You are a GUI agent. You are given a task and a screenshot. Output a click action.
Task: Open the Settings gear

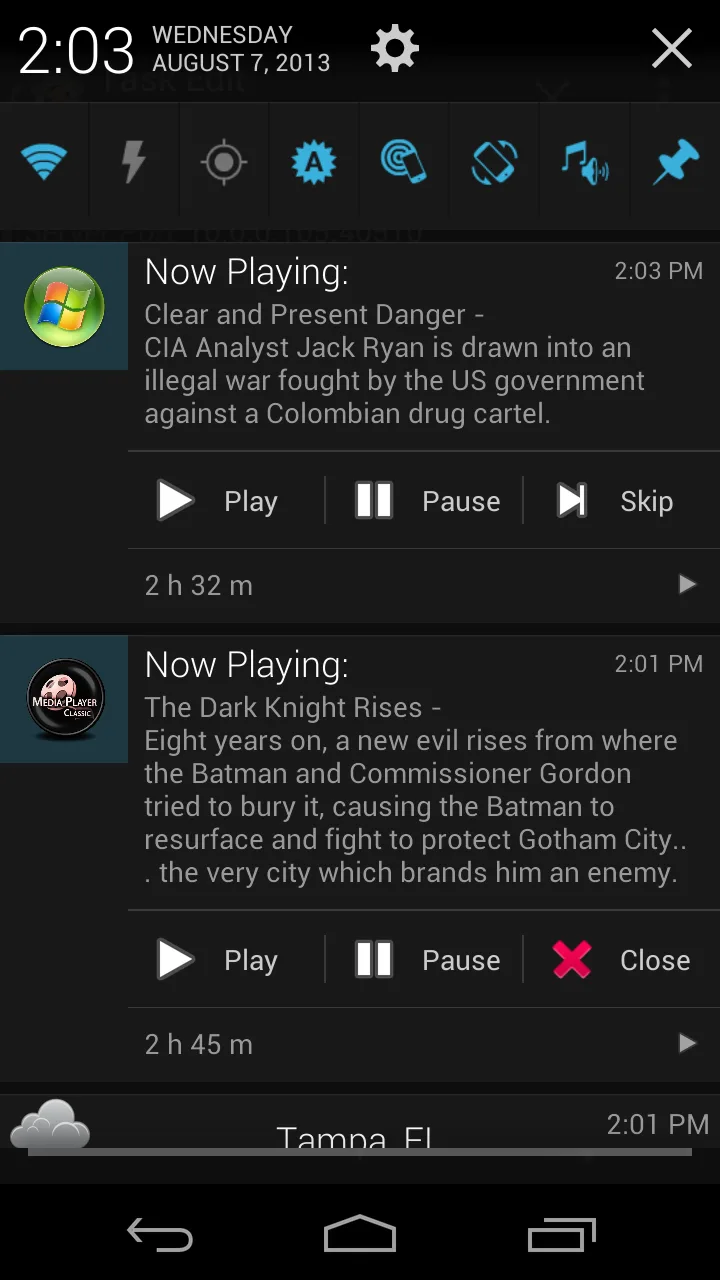click(x=393, y=47)
